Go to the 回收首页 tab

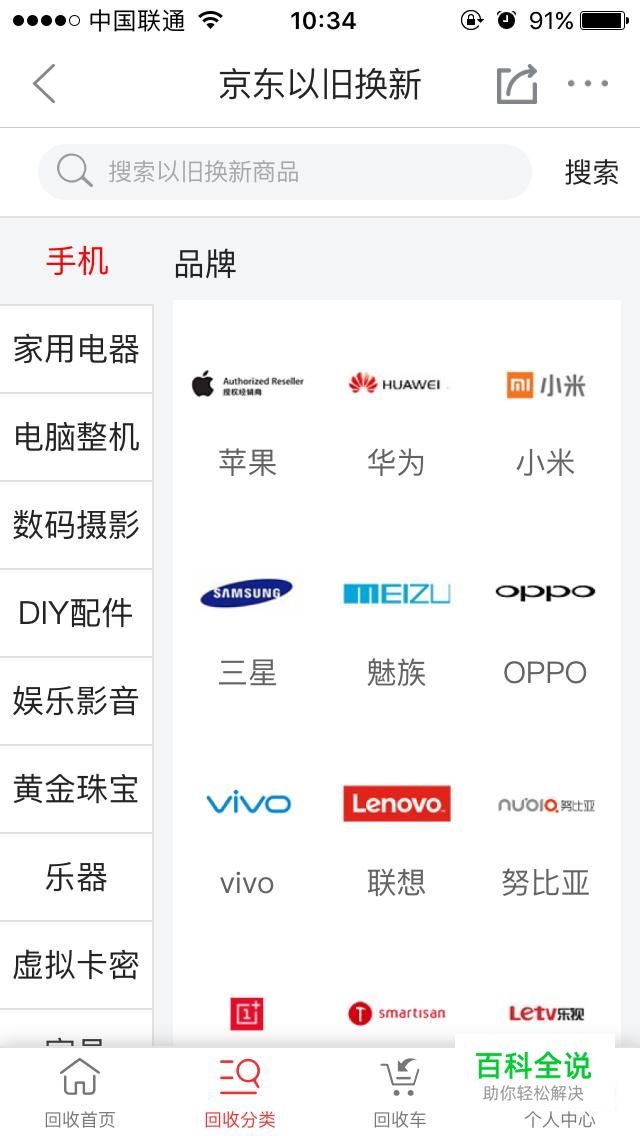click(80, 1092)
